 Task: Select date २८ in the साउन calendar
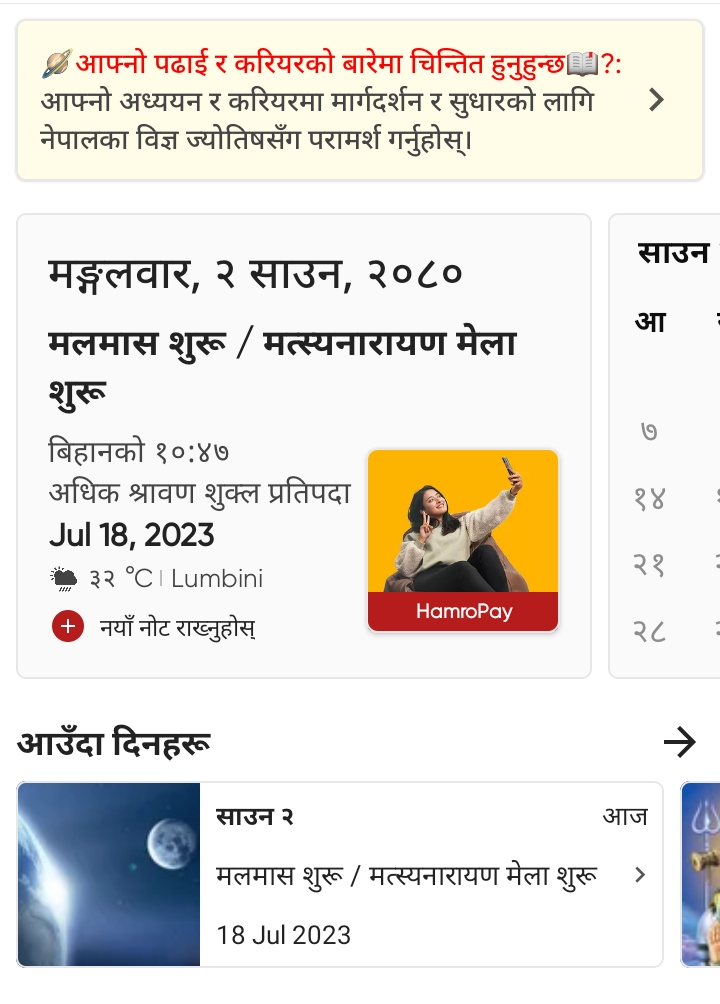click(650, 631)
